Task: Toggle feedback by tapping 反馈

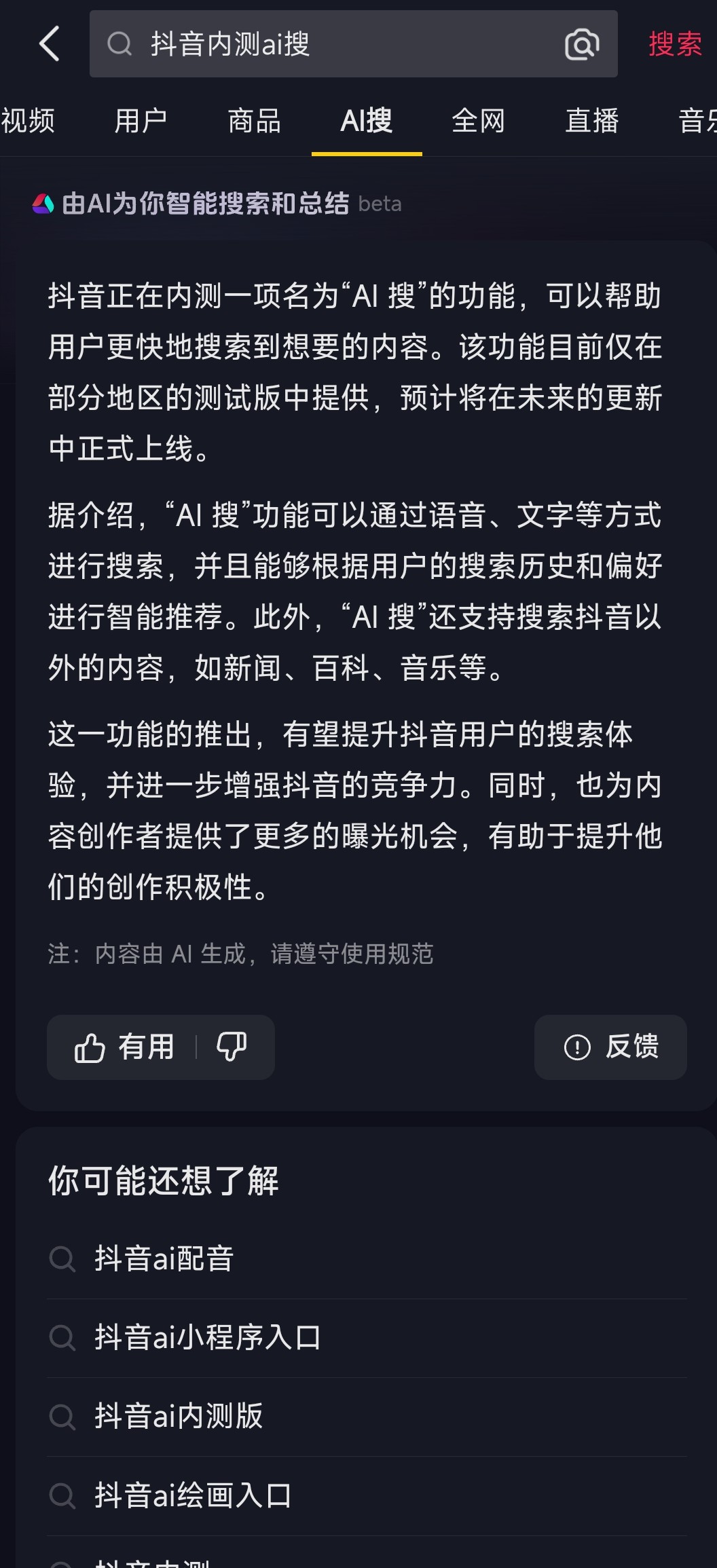Action: pyautogui.click(x=610, y=1047)
